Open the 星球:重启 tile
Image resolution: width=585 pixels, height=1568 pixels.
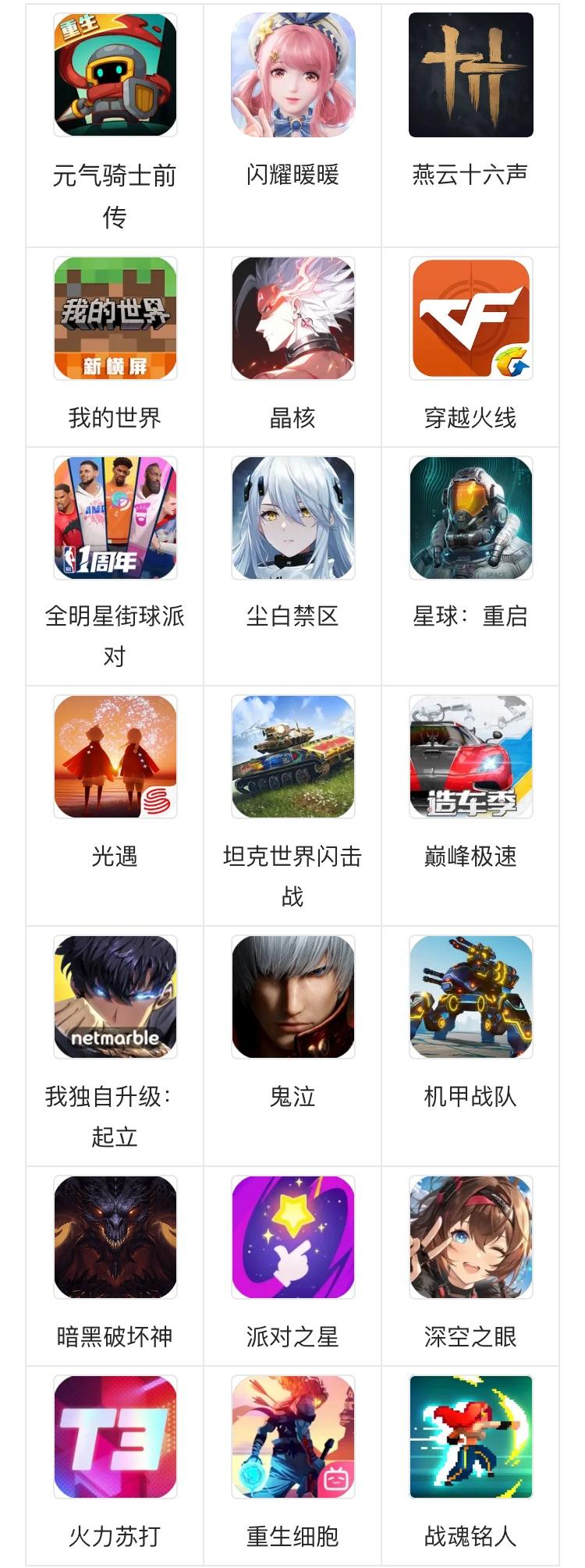(x=470, y=518)
